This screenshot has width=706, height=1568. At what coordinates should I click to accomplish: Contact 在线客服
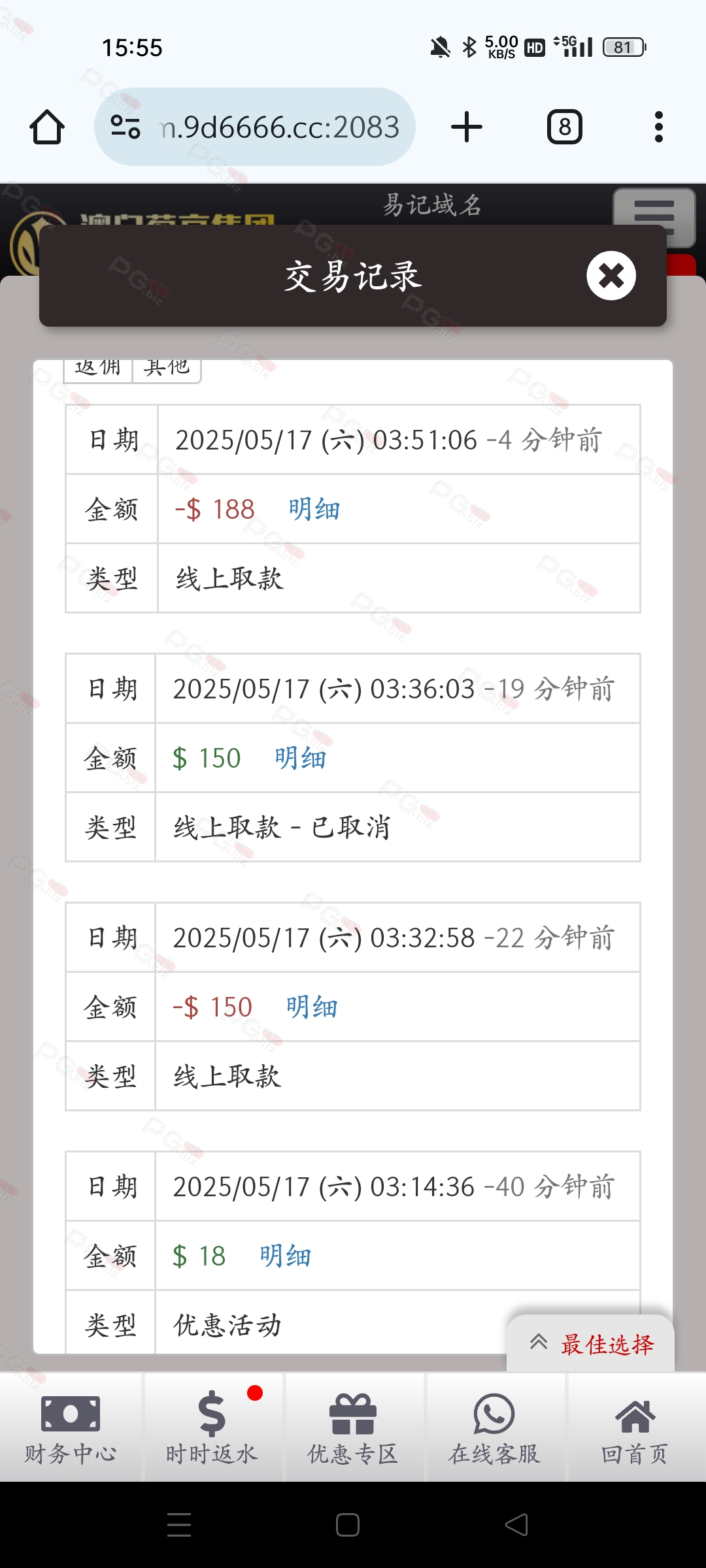pyautogui.click(x=494, y=1428)
